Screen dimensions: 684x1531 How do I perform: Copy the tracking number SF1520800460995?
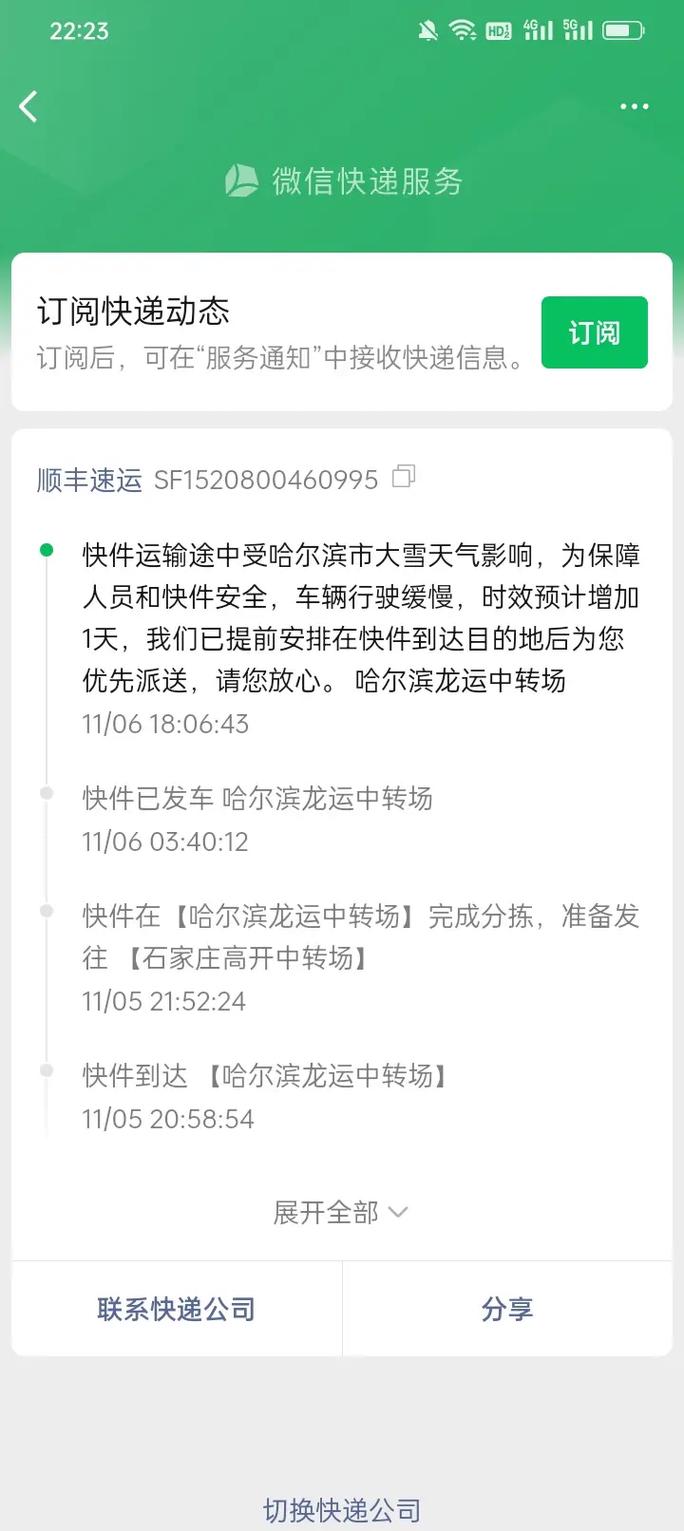(x=403, y=477)
